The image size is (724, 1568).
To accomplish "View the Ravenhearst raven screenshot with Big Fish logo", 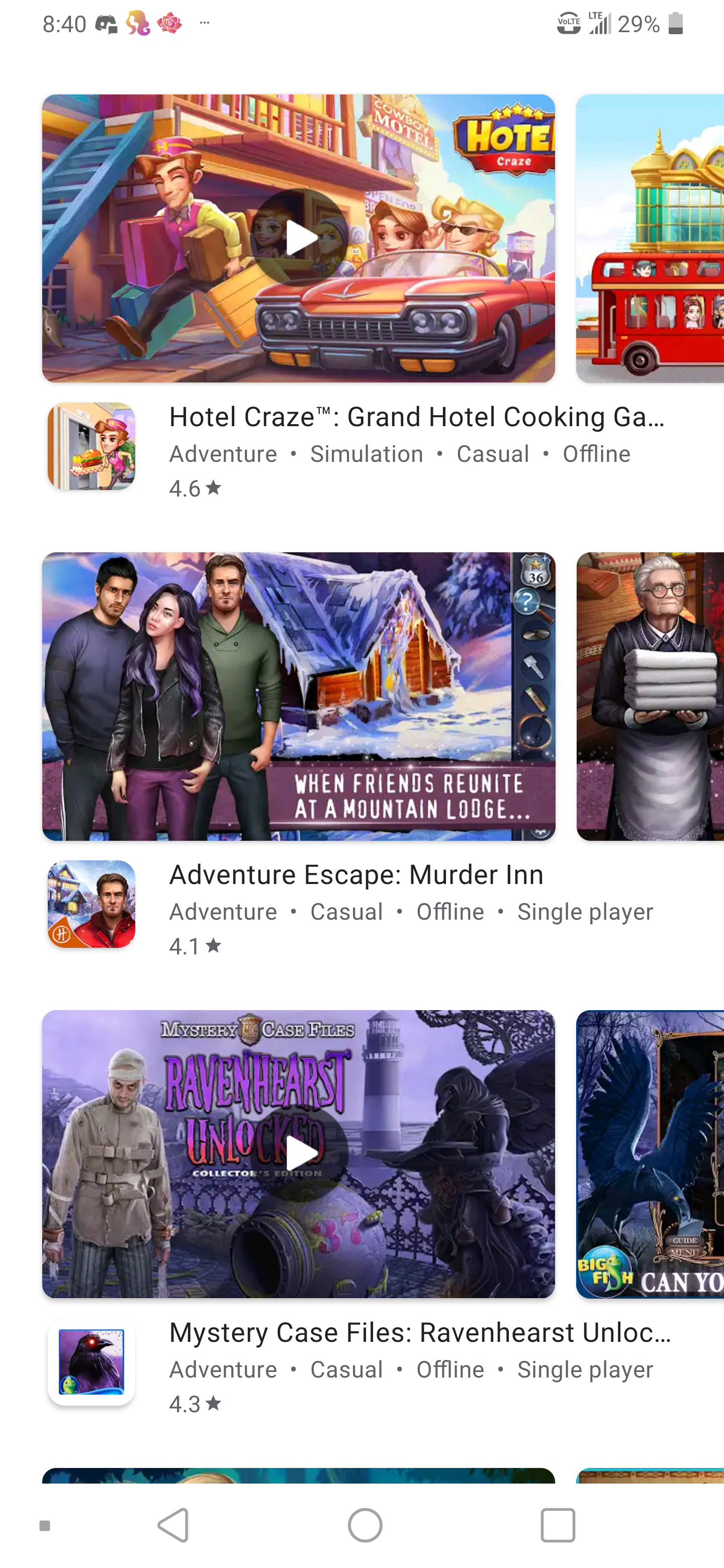I will click(650, 1153).
